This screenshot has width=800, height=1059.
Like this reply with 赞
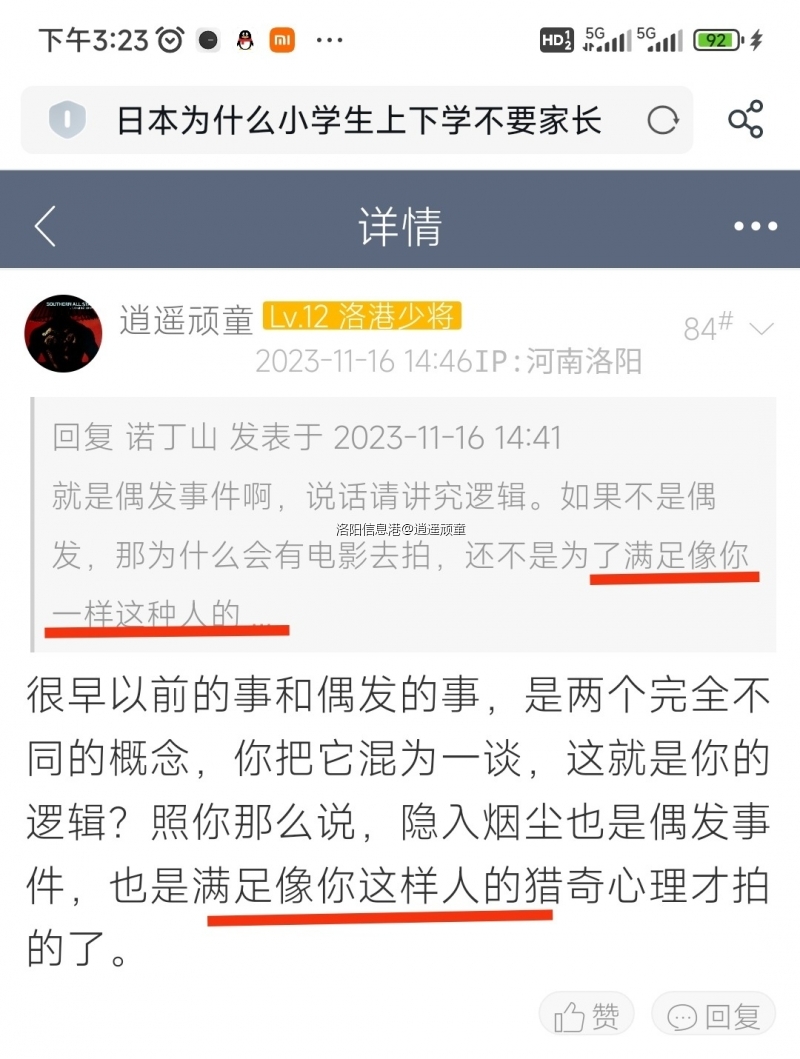point(588,1016)
